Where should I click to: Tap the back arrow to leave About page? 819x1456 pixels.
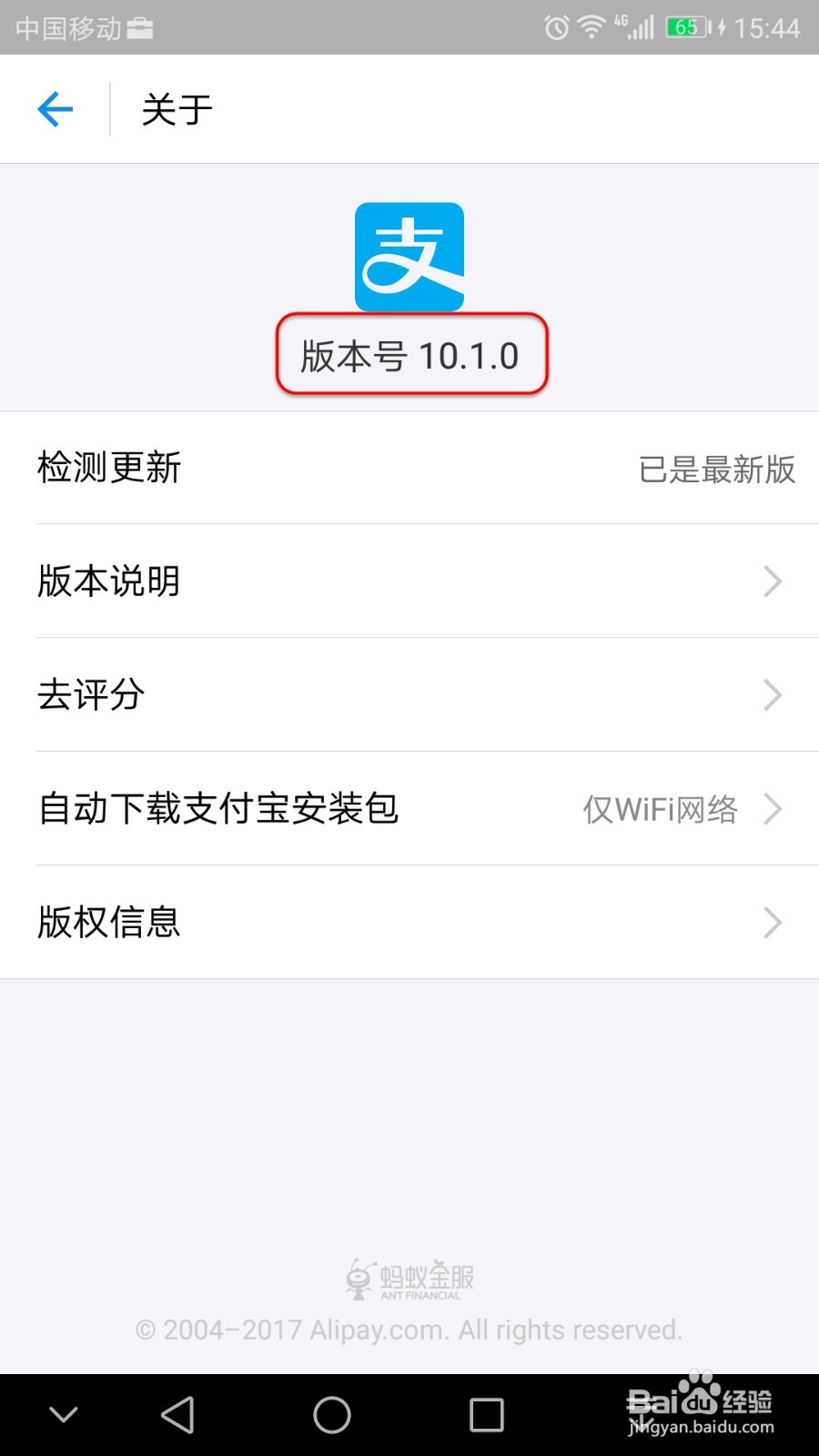(x=55, y=108)
